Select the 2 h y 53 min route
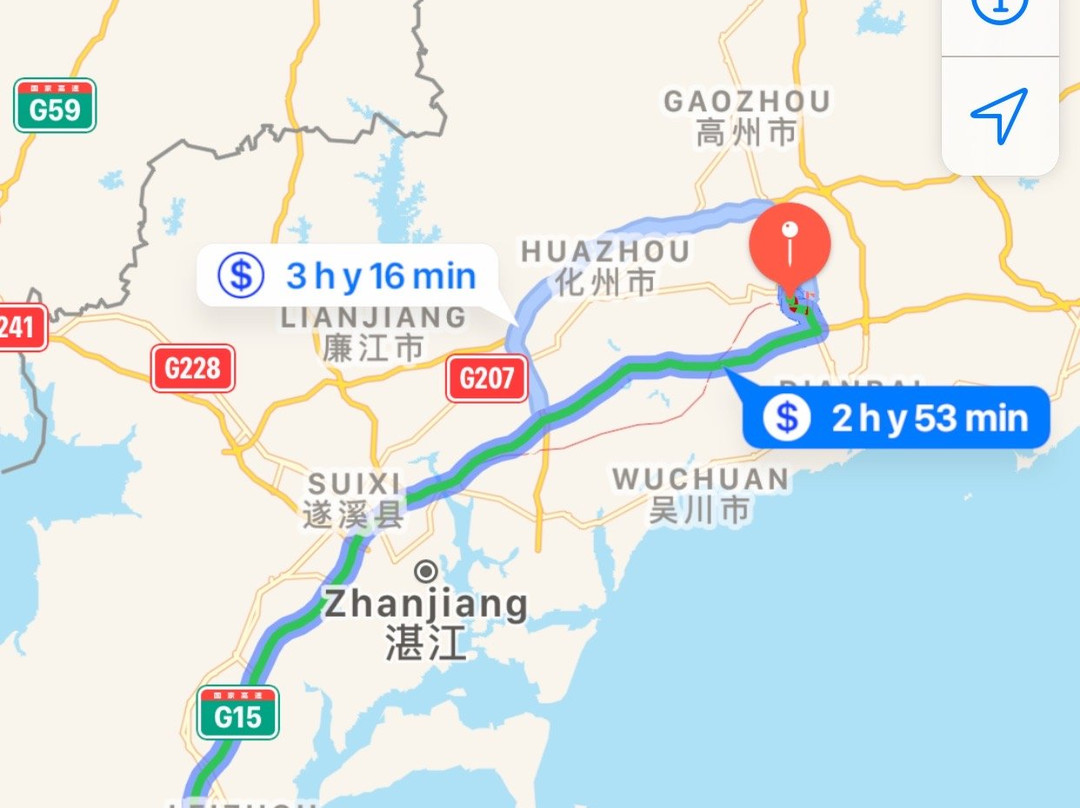 click(897, 417)
